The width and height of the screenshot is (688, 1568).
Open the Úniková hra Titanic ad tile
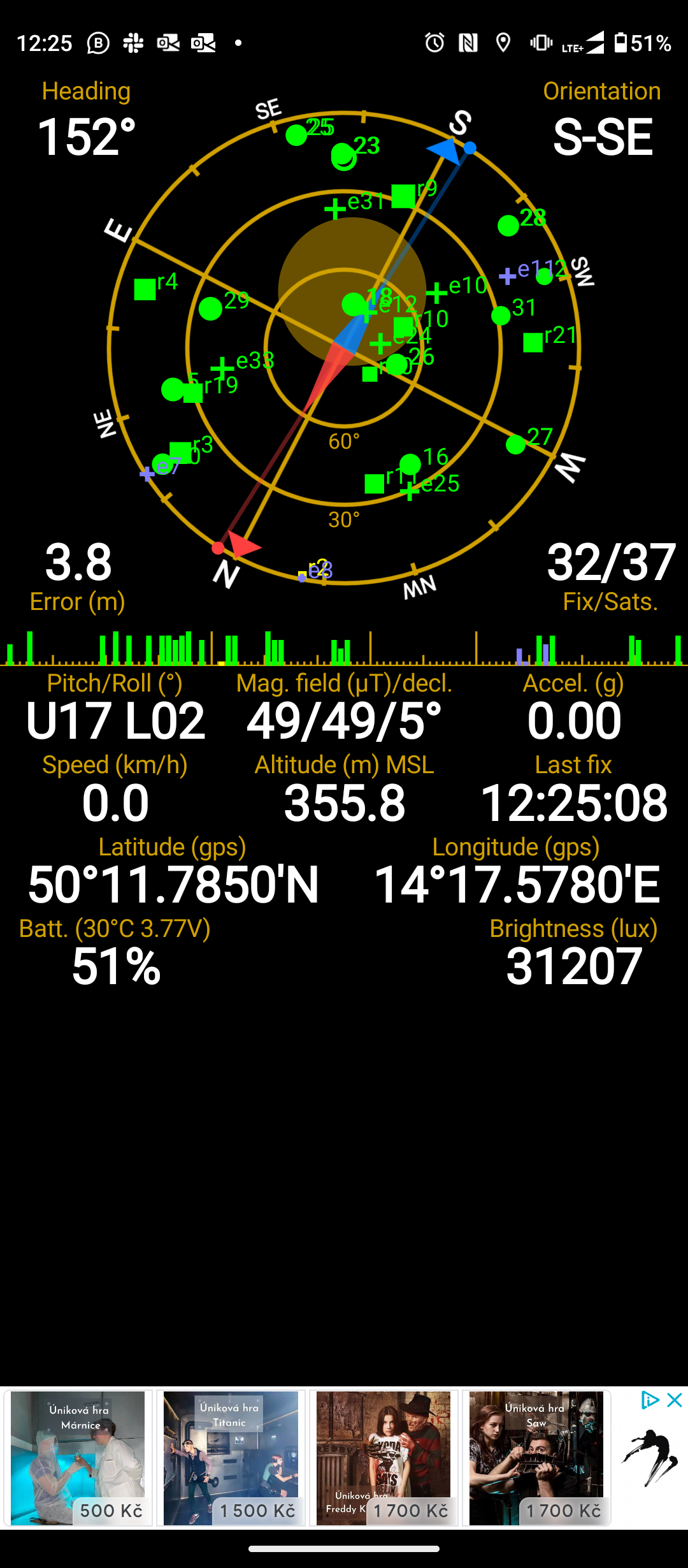[x=231, y=1458]
